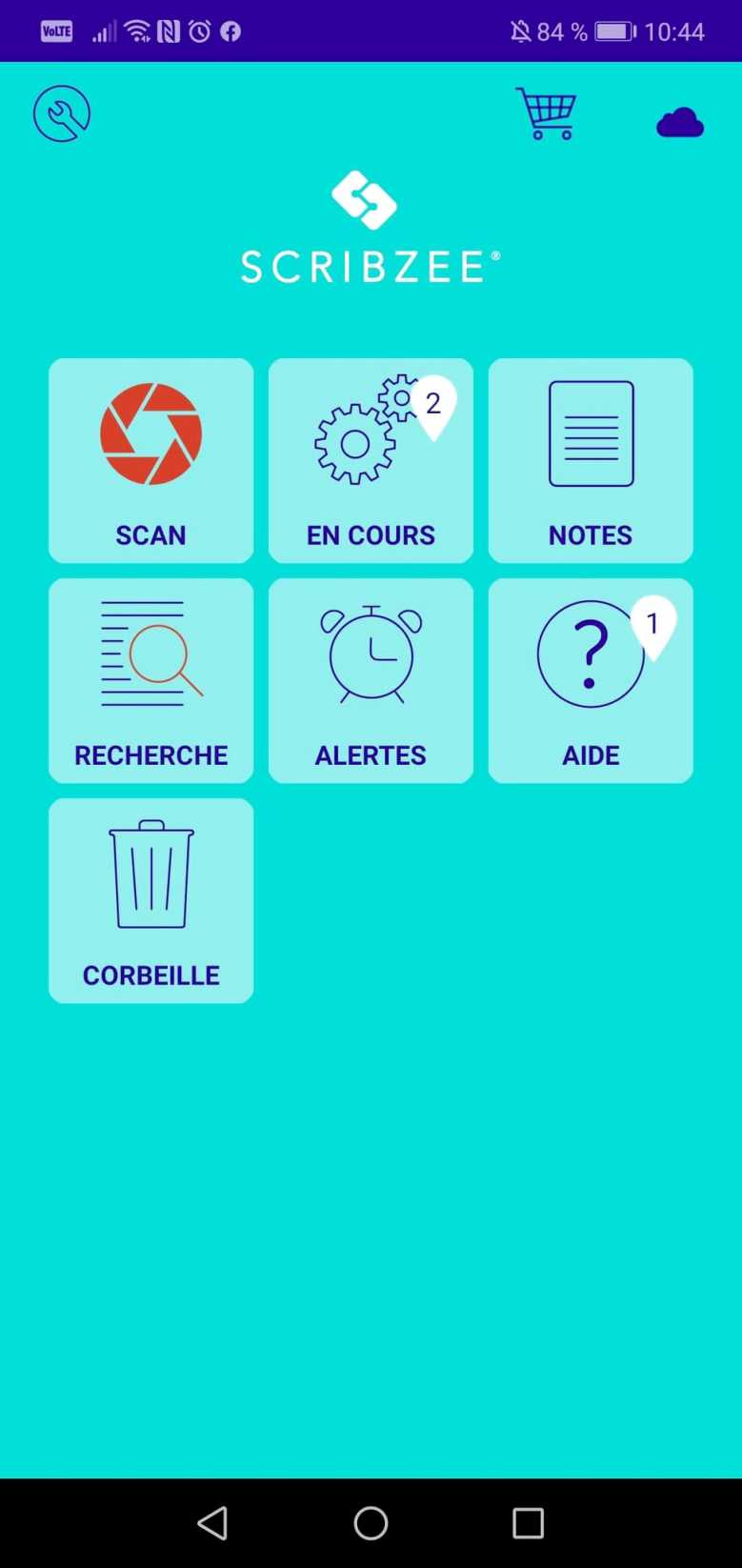Tap the system home button
Image resolution: width=742 pixels, height=1568 pixels.
coord(371,1522)
